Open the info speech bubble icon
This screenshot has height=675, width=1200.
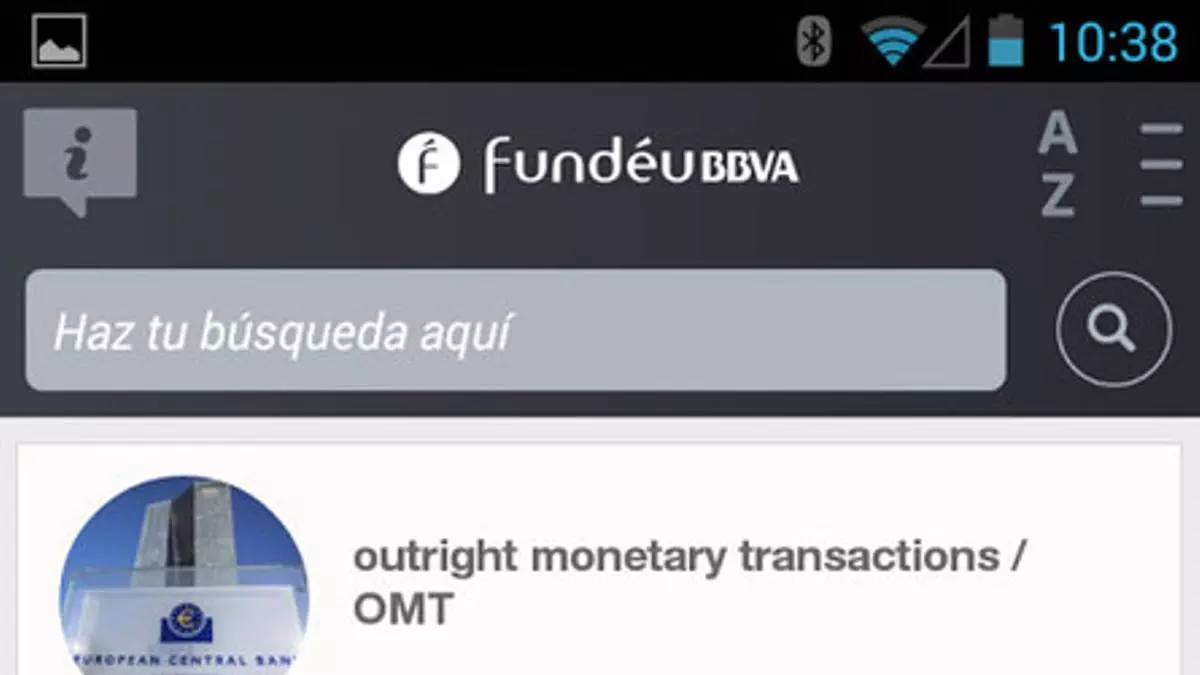point(79,159)
